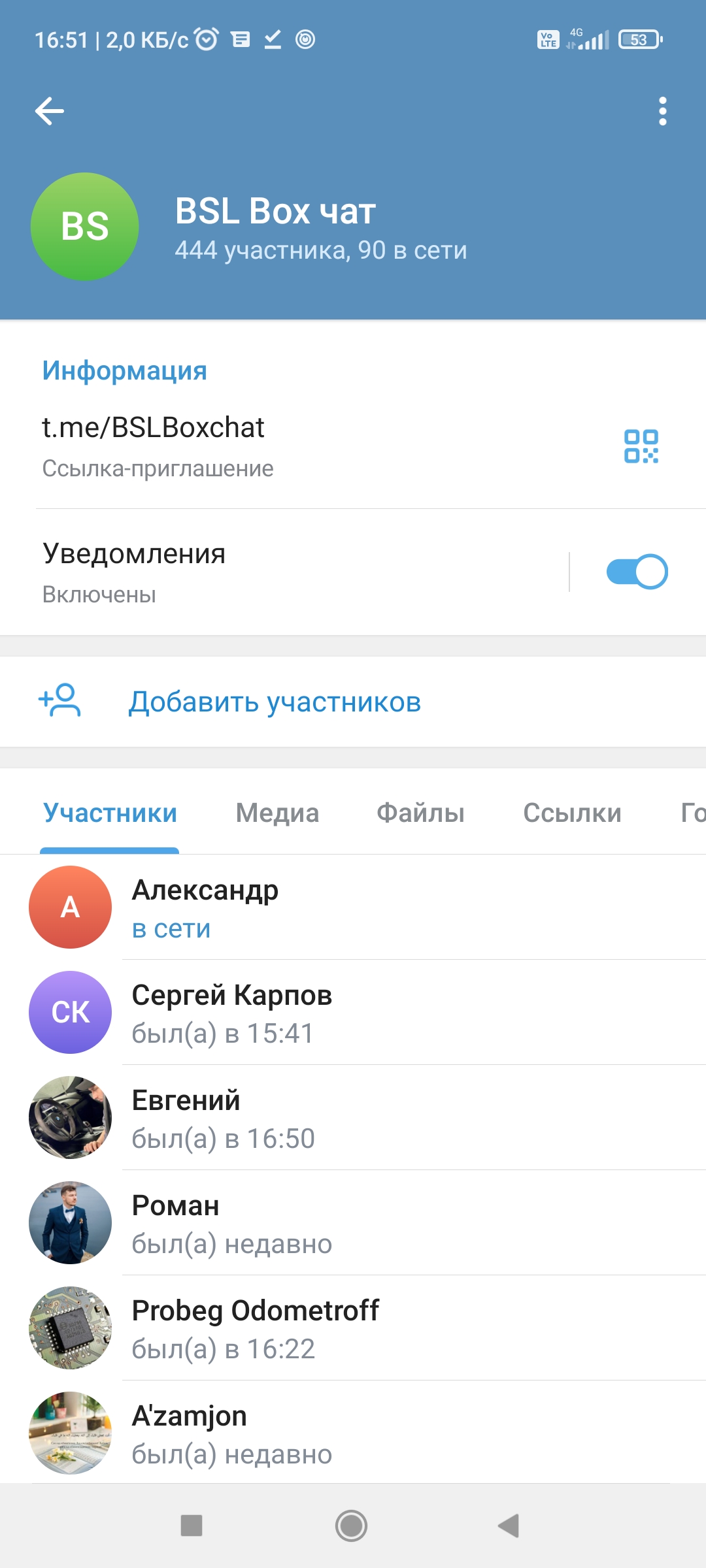Select the Участники tab
Image resolution: width=706 pixels, height=1568 pixels.
pos(110,813)
